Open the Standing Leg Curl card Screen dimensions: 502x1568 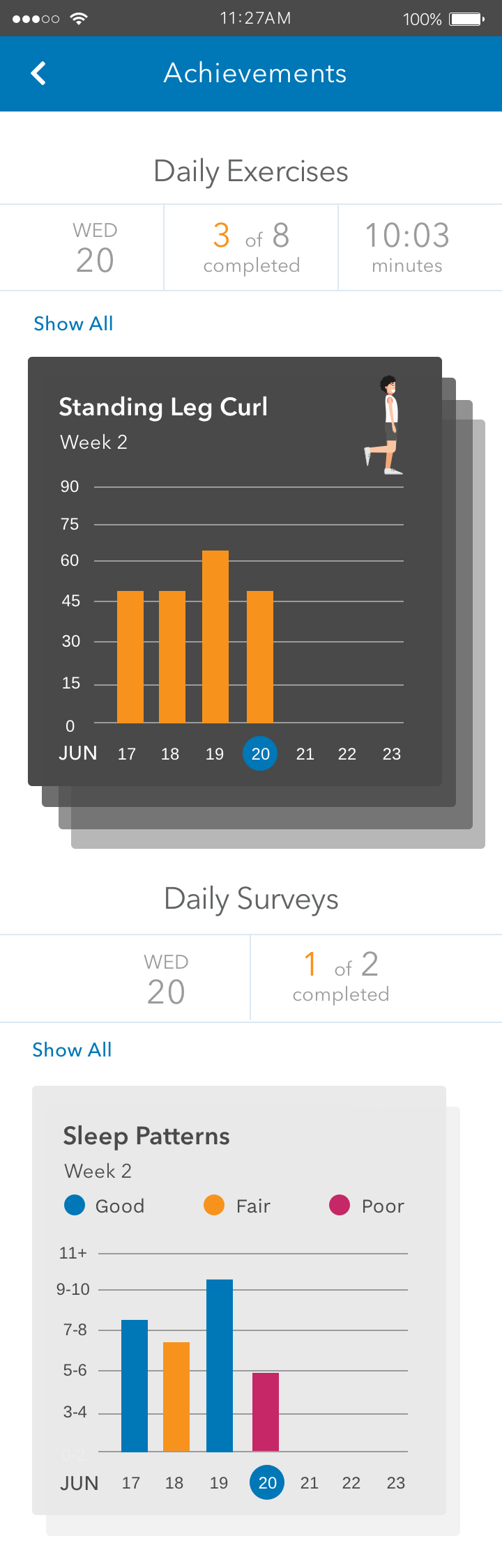(x=235, y=571)
